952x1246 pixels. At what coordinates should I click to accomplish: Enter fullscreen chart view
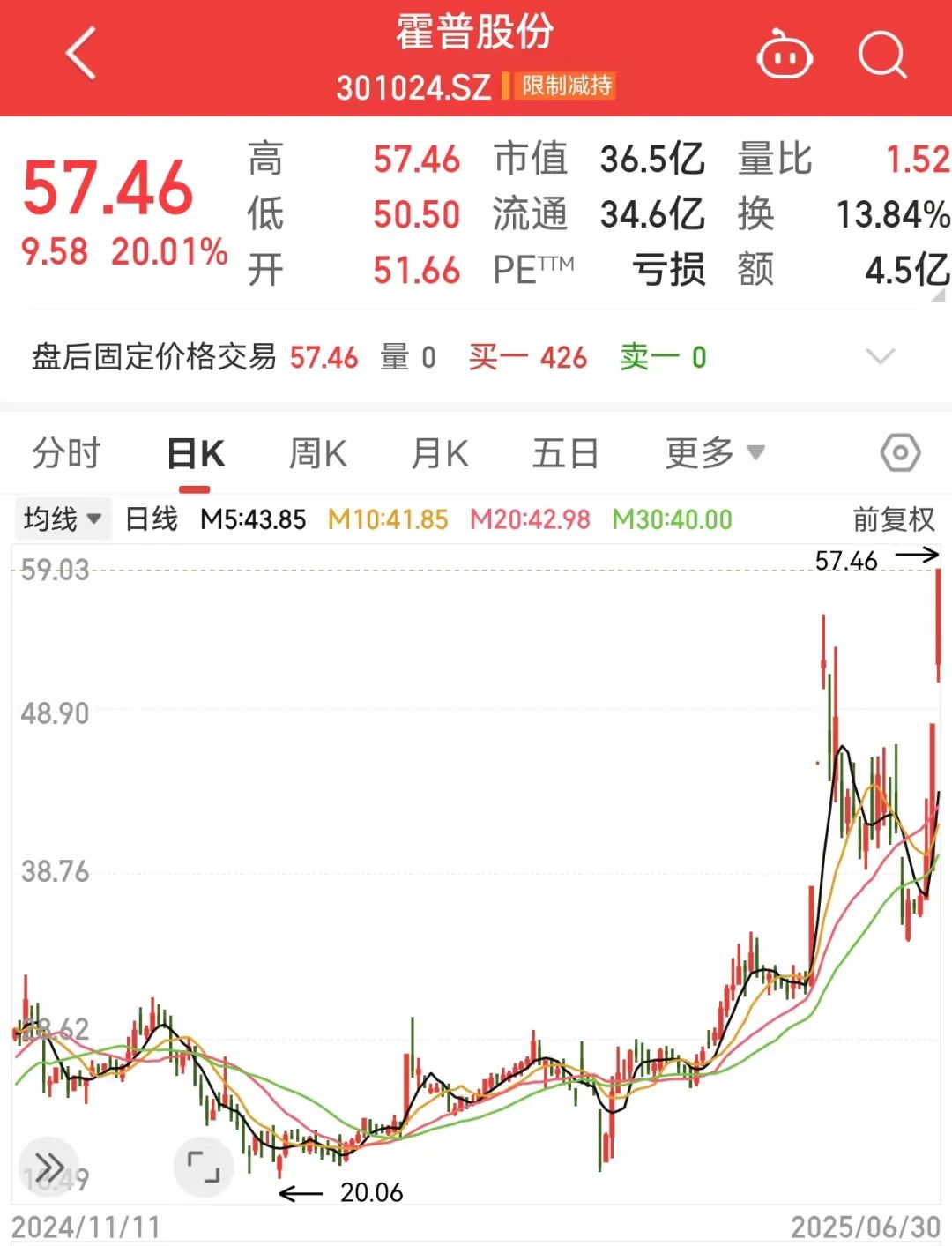pyautogui.click(x=204, y=1168)
